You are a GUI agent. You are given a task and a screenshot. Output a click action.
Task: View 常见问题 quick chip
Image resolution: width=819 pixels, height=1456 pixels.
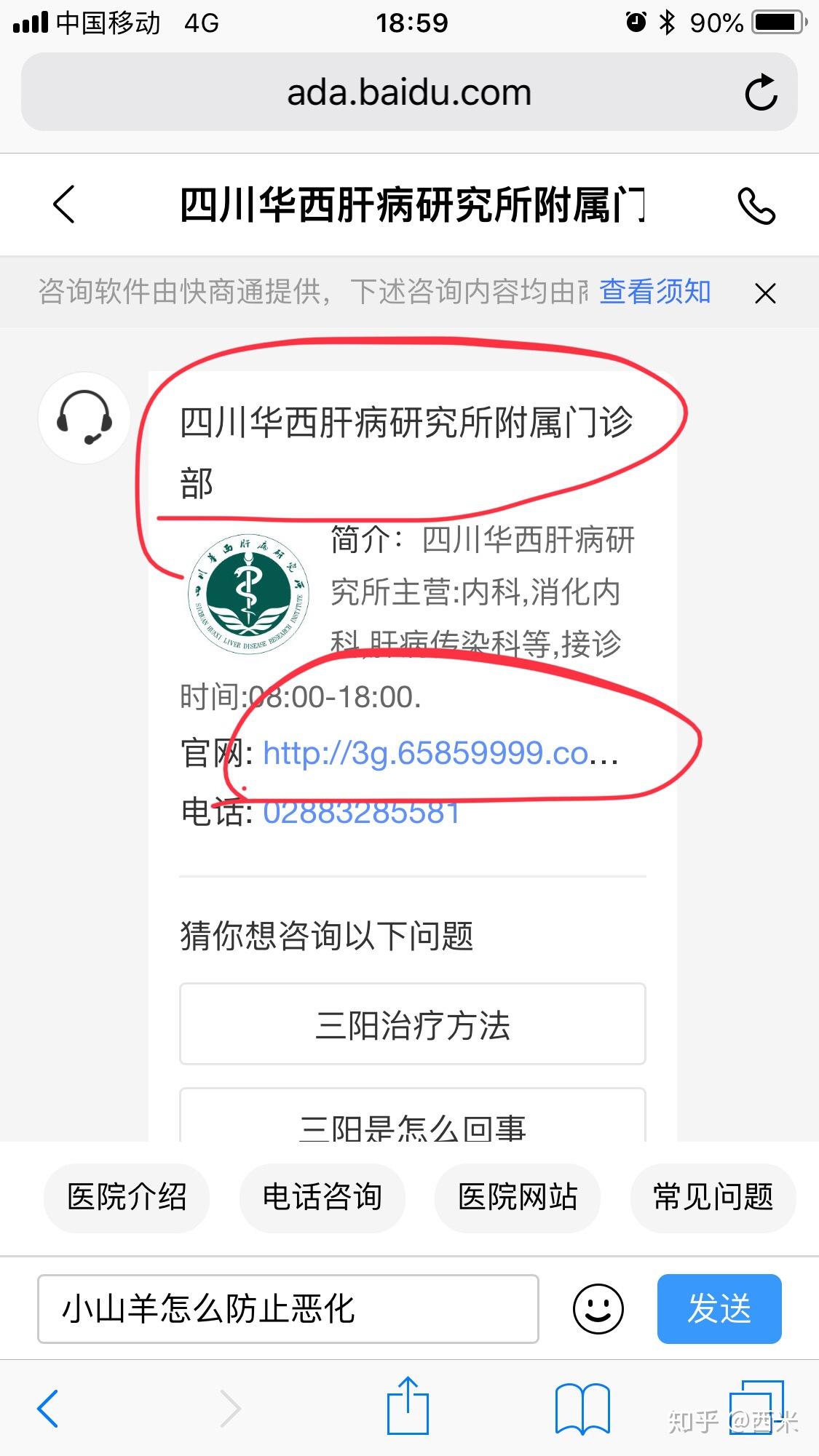coord(713,1197)
